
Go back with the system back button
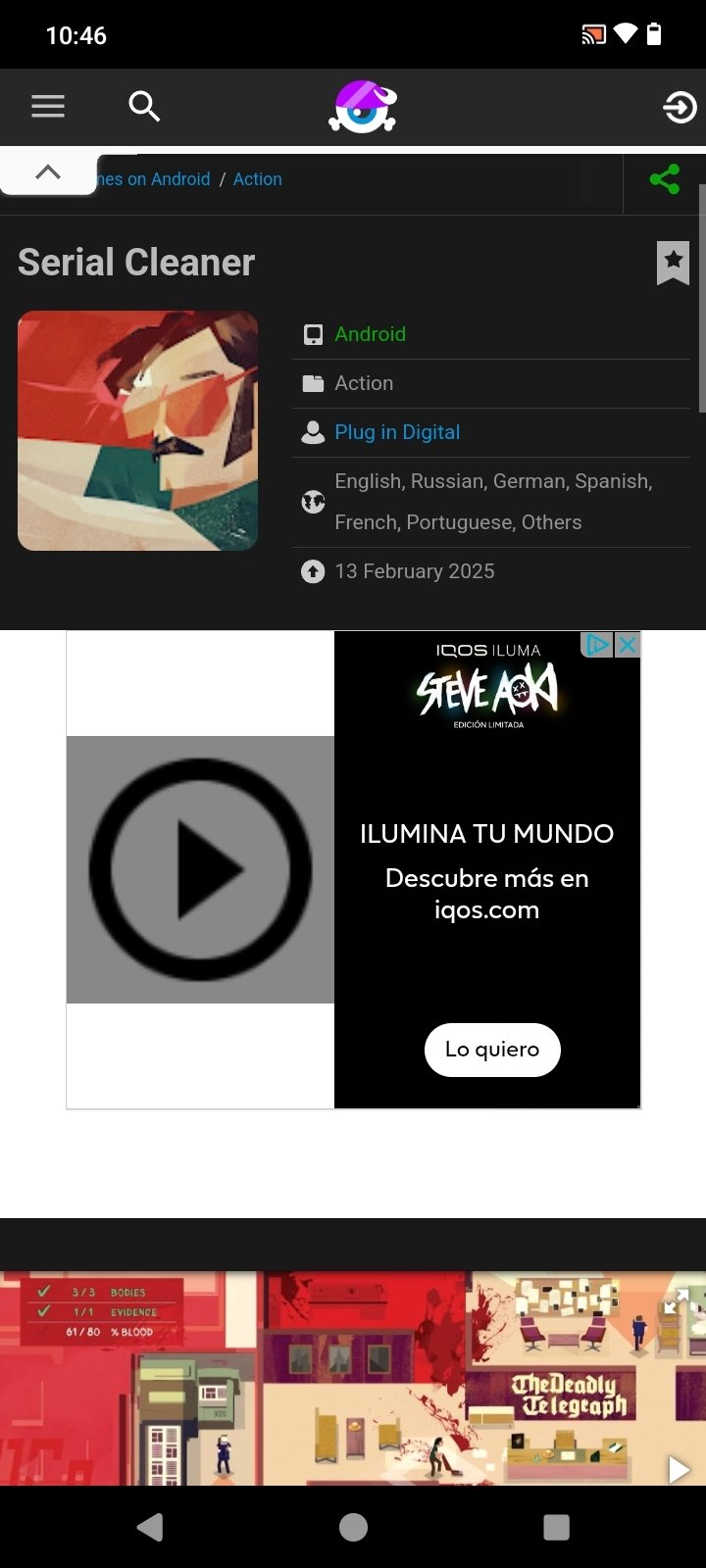150,1527
